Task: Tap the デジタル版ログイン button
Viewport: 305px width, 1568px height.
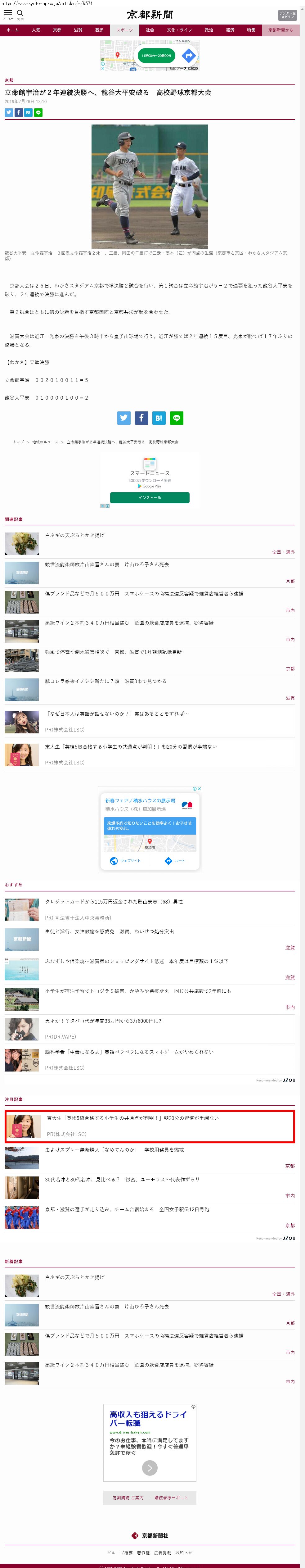Action: tap(287, 15)
